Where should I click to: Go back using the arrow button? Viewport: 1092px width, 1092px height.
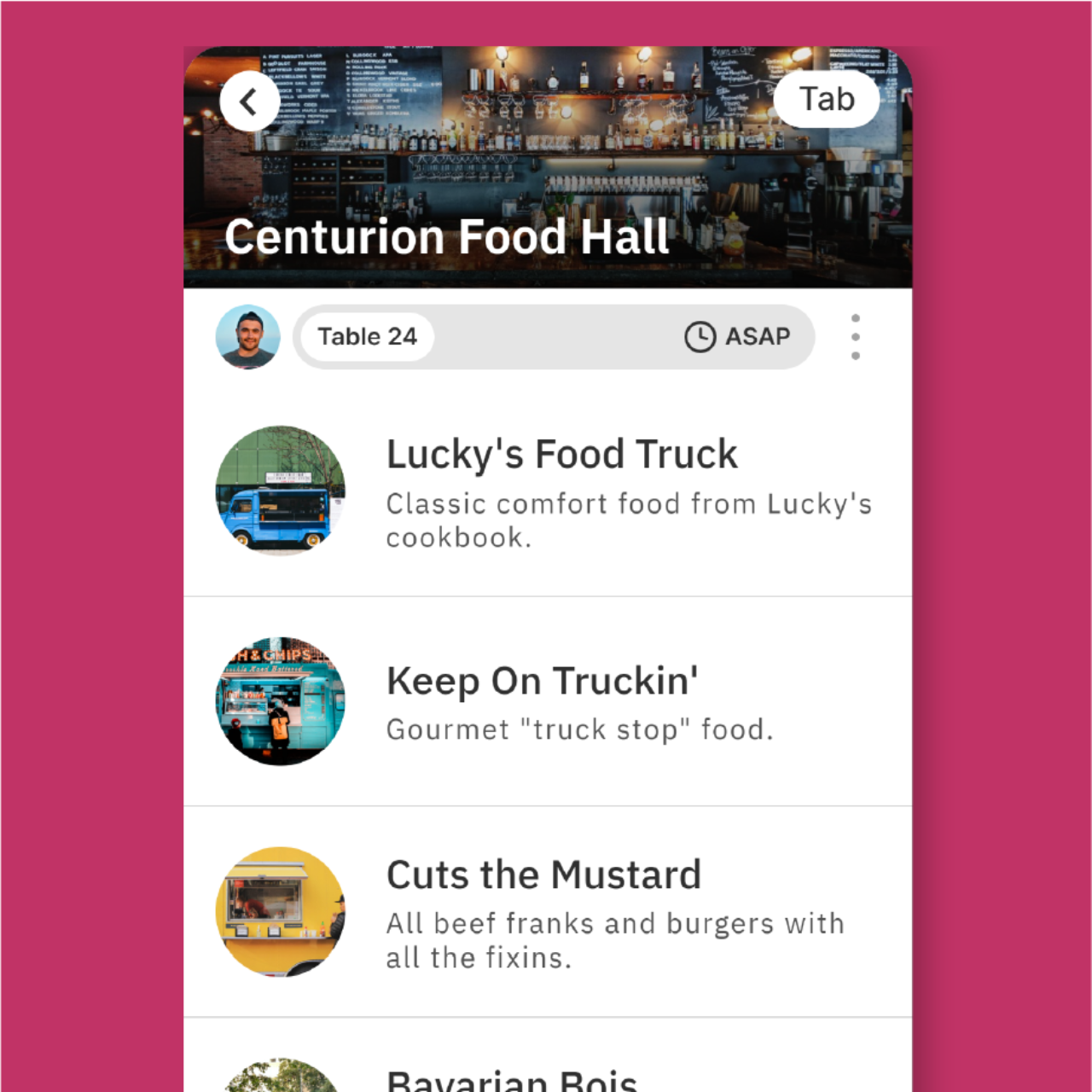(249, 102)
